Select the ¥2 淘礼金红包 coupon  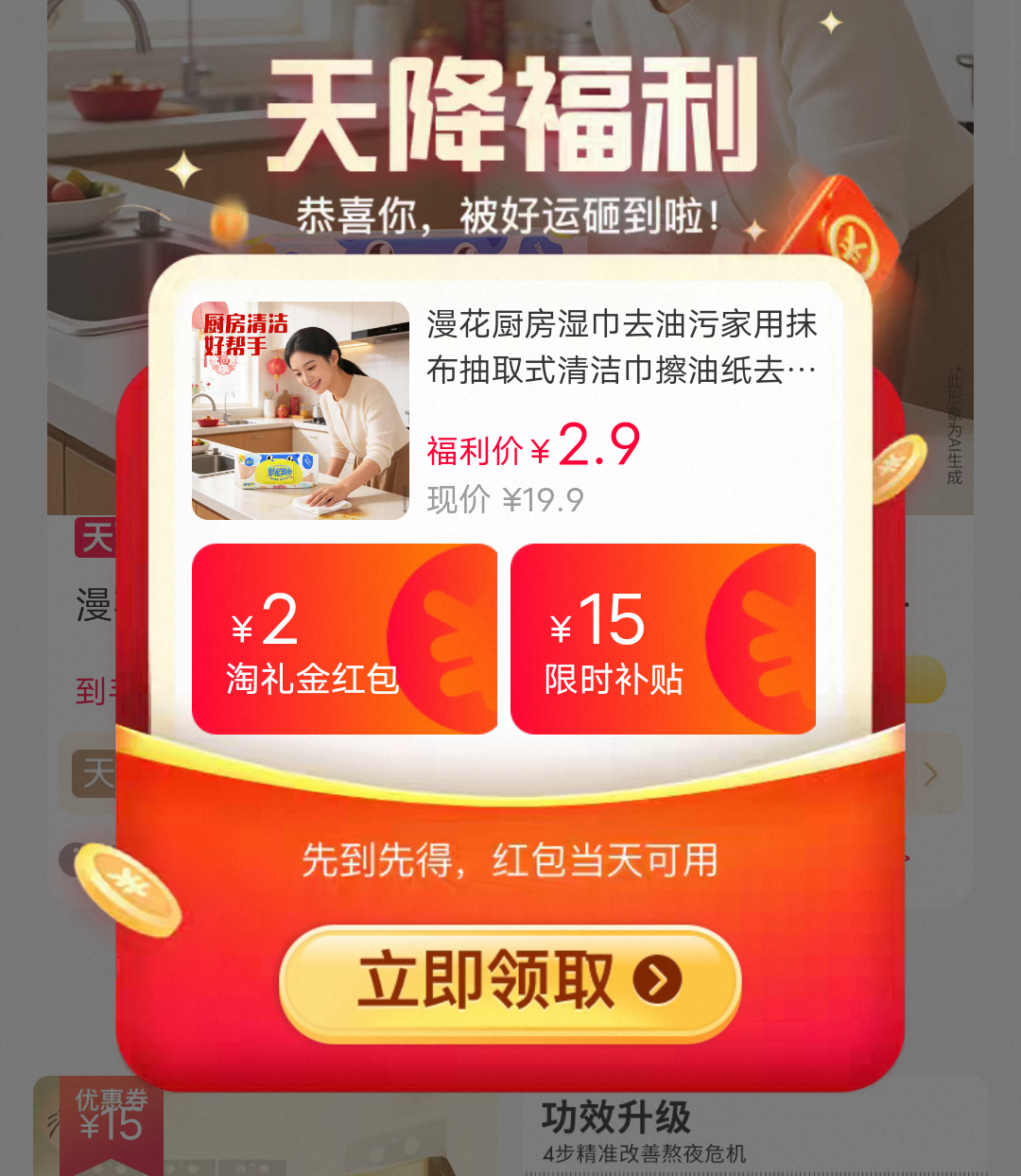point(344,639)
